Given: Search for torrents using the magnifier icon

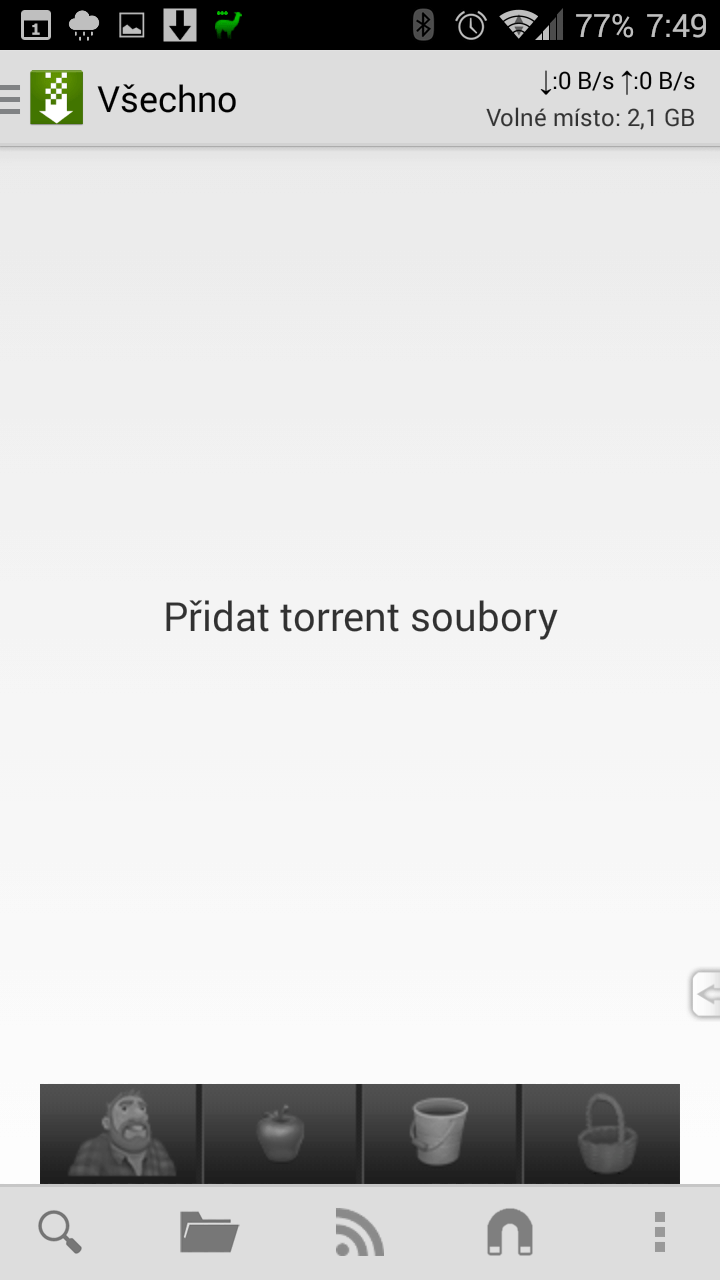Looking at the screenshot, I should tap(60, 1232).
